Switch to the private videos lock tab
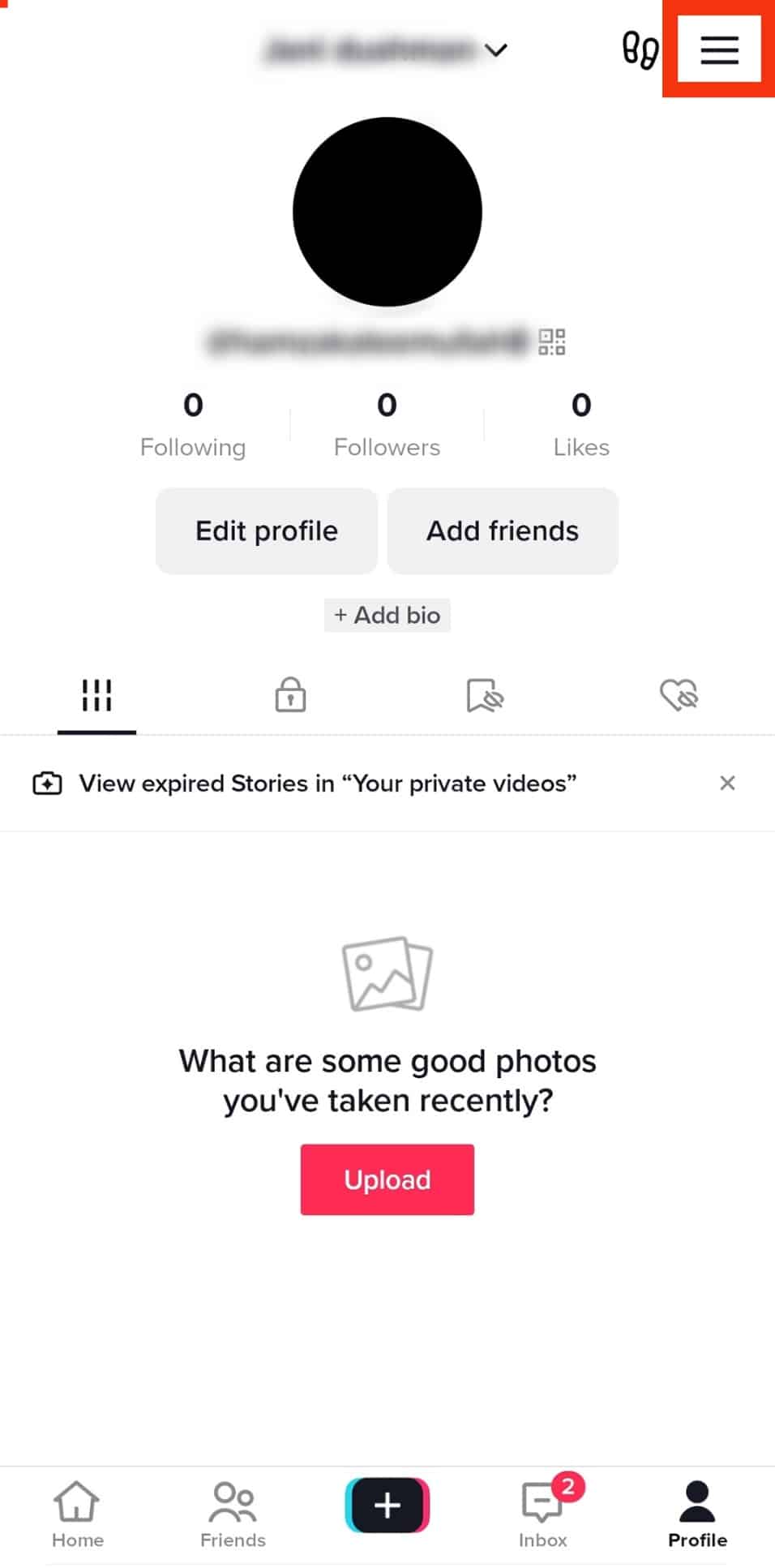Screen dimensions: 775x1568 coord(290,695)
